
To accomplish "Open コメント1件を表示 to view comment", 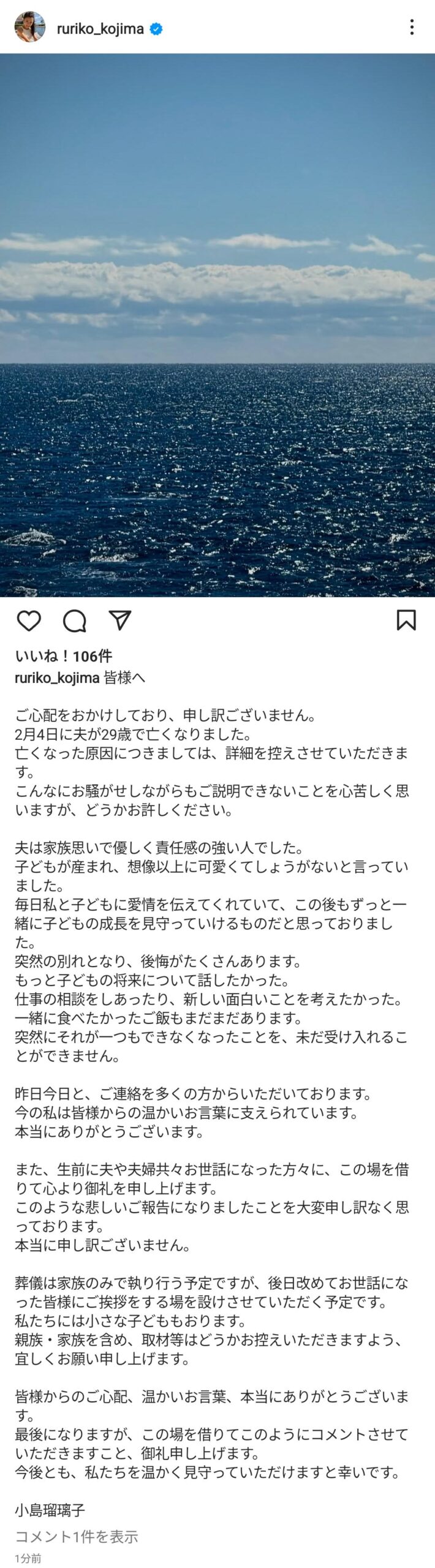I will click(77, 1536).
